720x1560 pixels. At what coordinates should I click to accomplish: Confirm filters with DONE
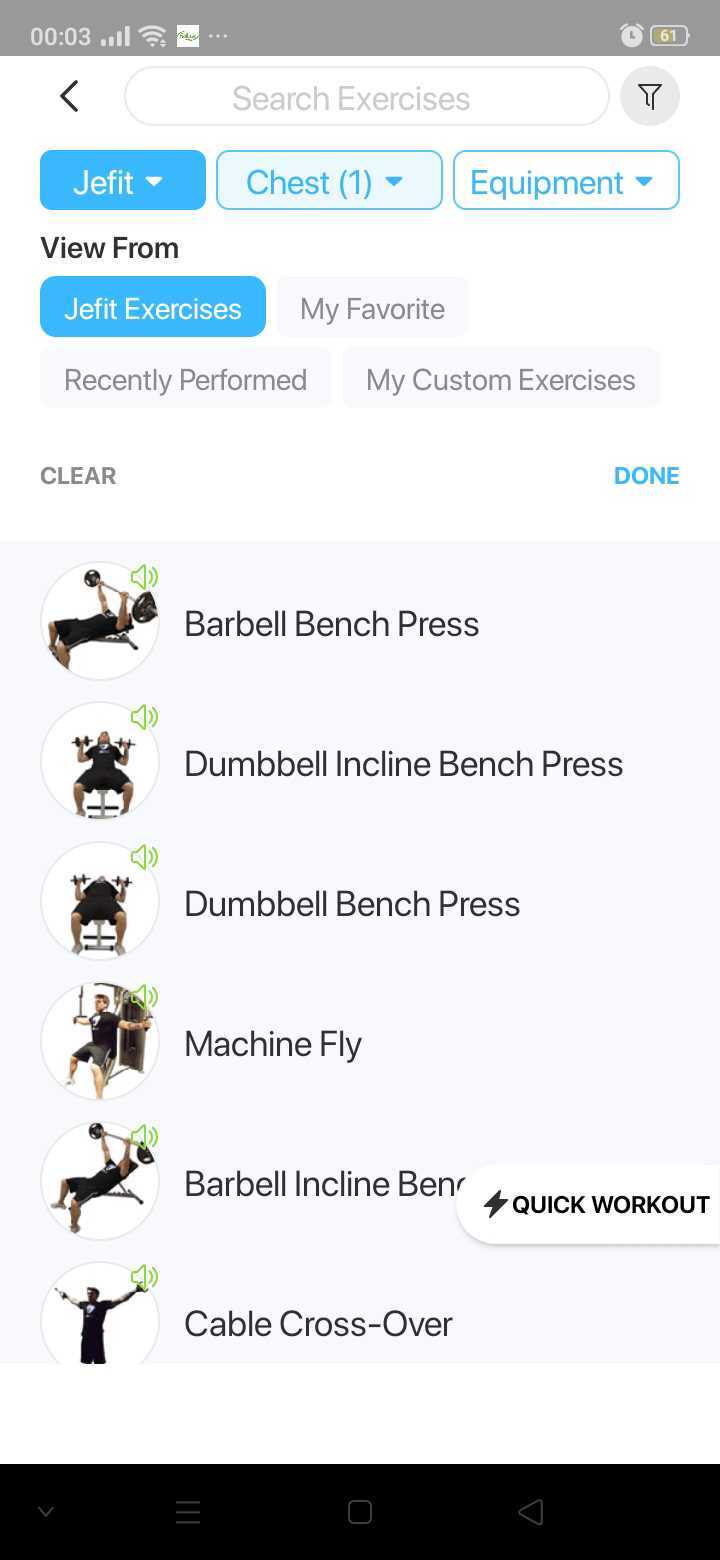pyautogui.click(x=646, y=475)
